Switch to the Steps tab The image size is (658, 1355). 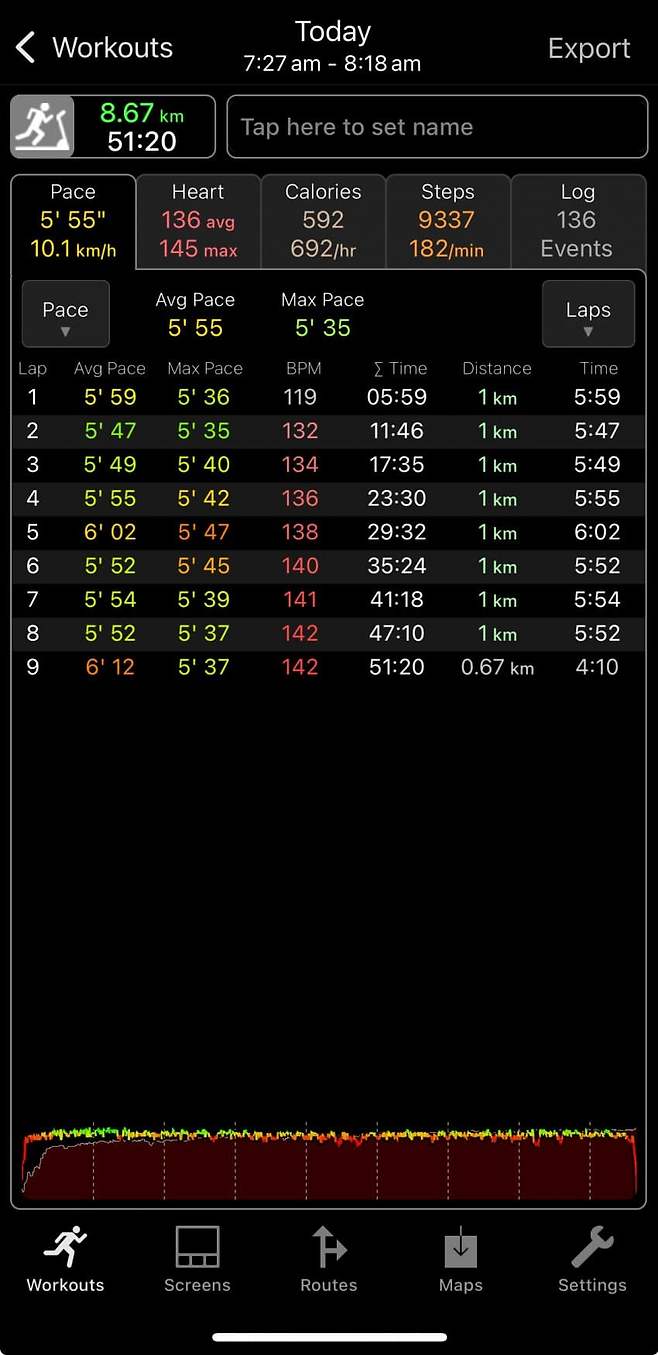click(x=447, y=221)
